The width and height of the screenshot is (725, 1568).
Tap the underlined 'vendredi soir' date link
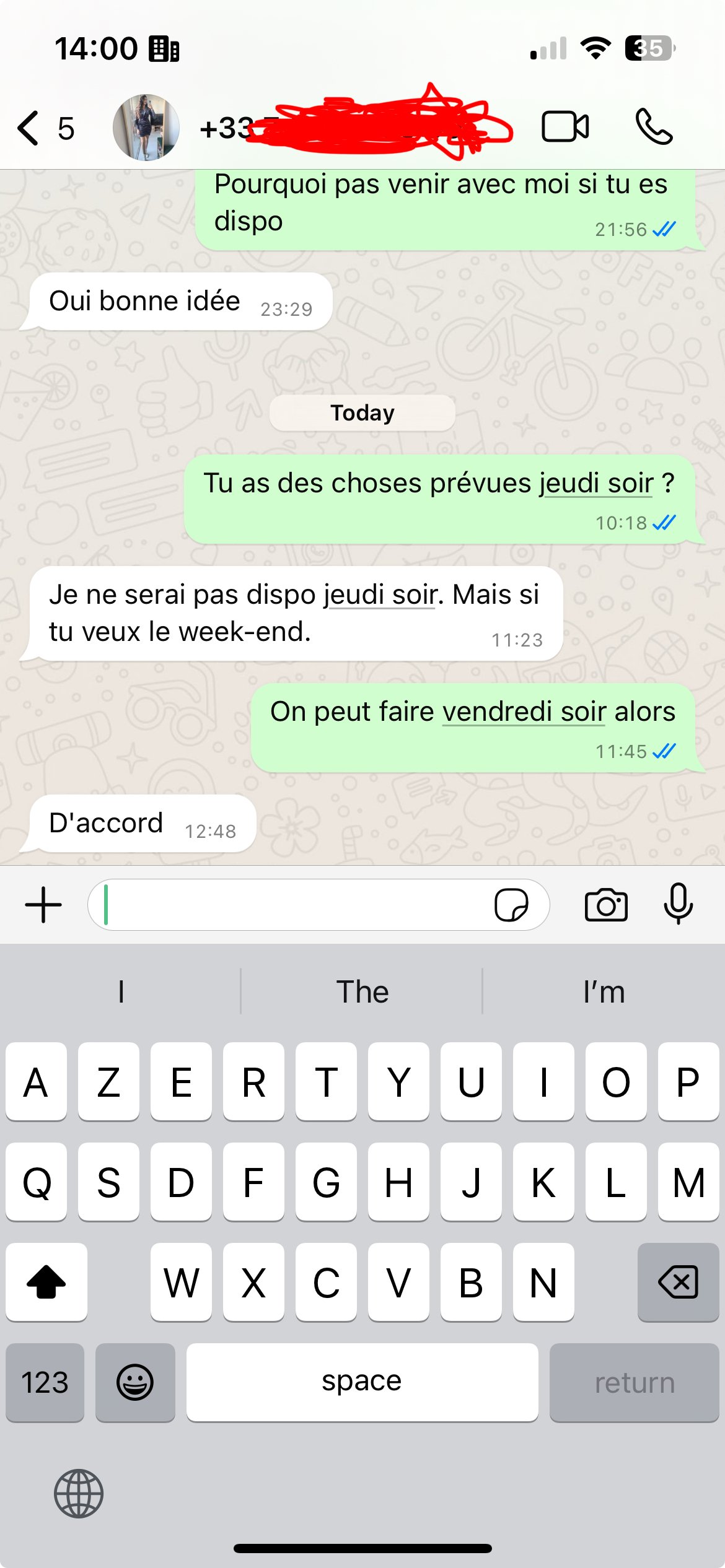tap(524, 712)
